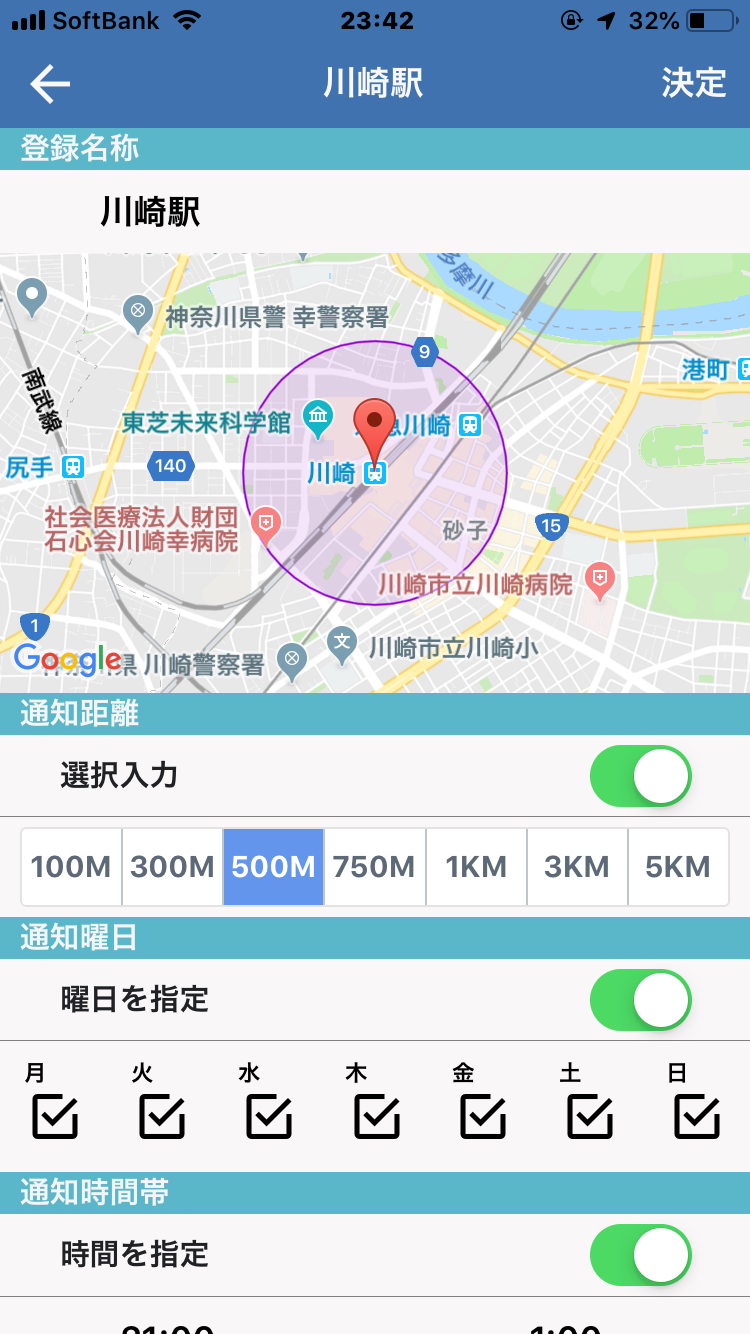Select 5KM as notification distance
Image resolution: width=750 pixels, height=1334 pixels.
click(678, 867)
